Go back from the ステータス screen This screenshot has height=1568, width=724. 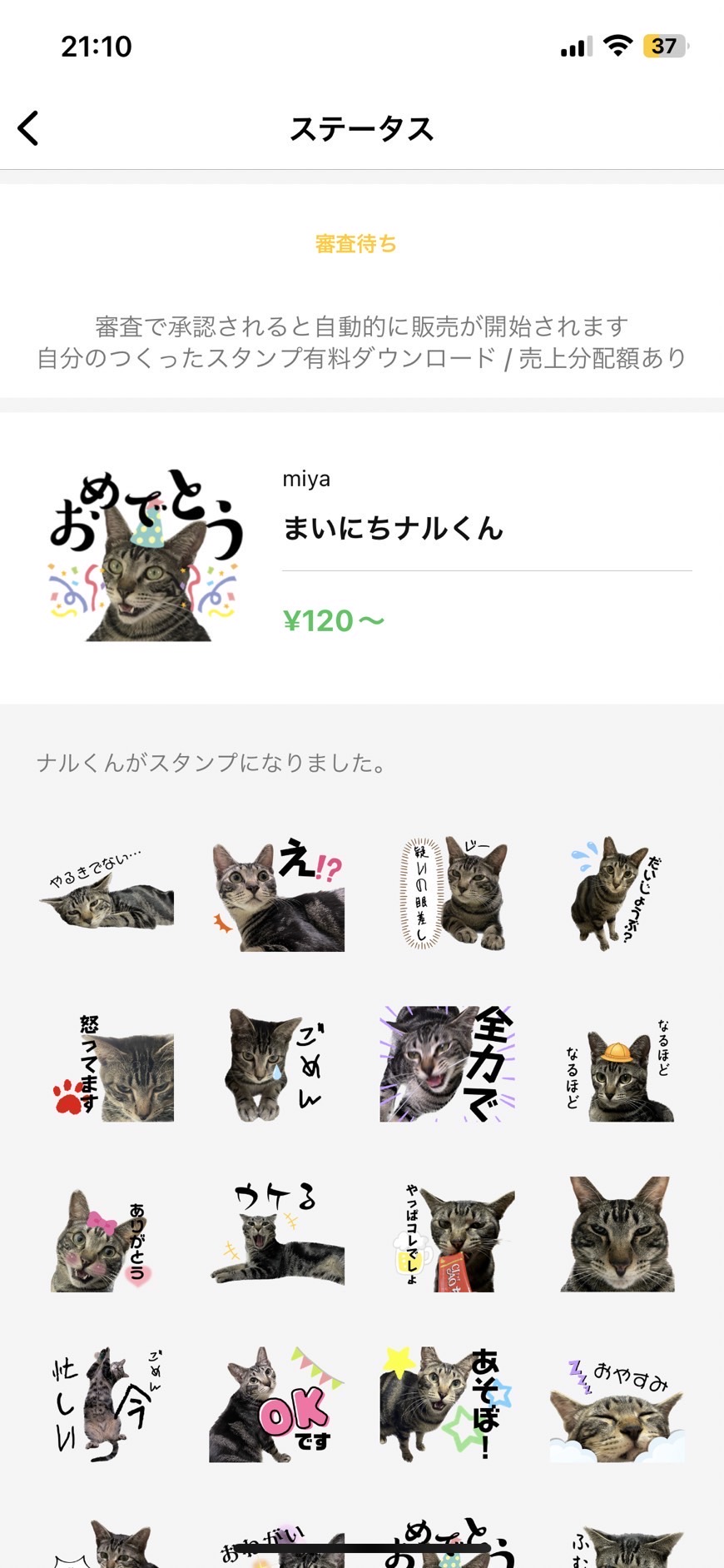(x=28, y=128)
